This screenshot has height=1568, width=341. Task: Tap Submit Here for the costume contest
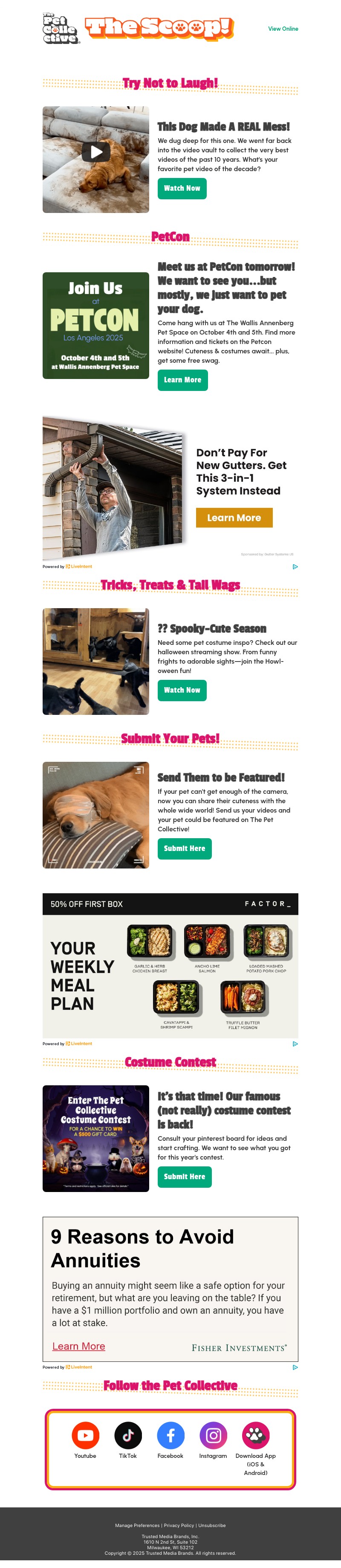pos(184,1177)
